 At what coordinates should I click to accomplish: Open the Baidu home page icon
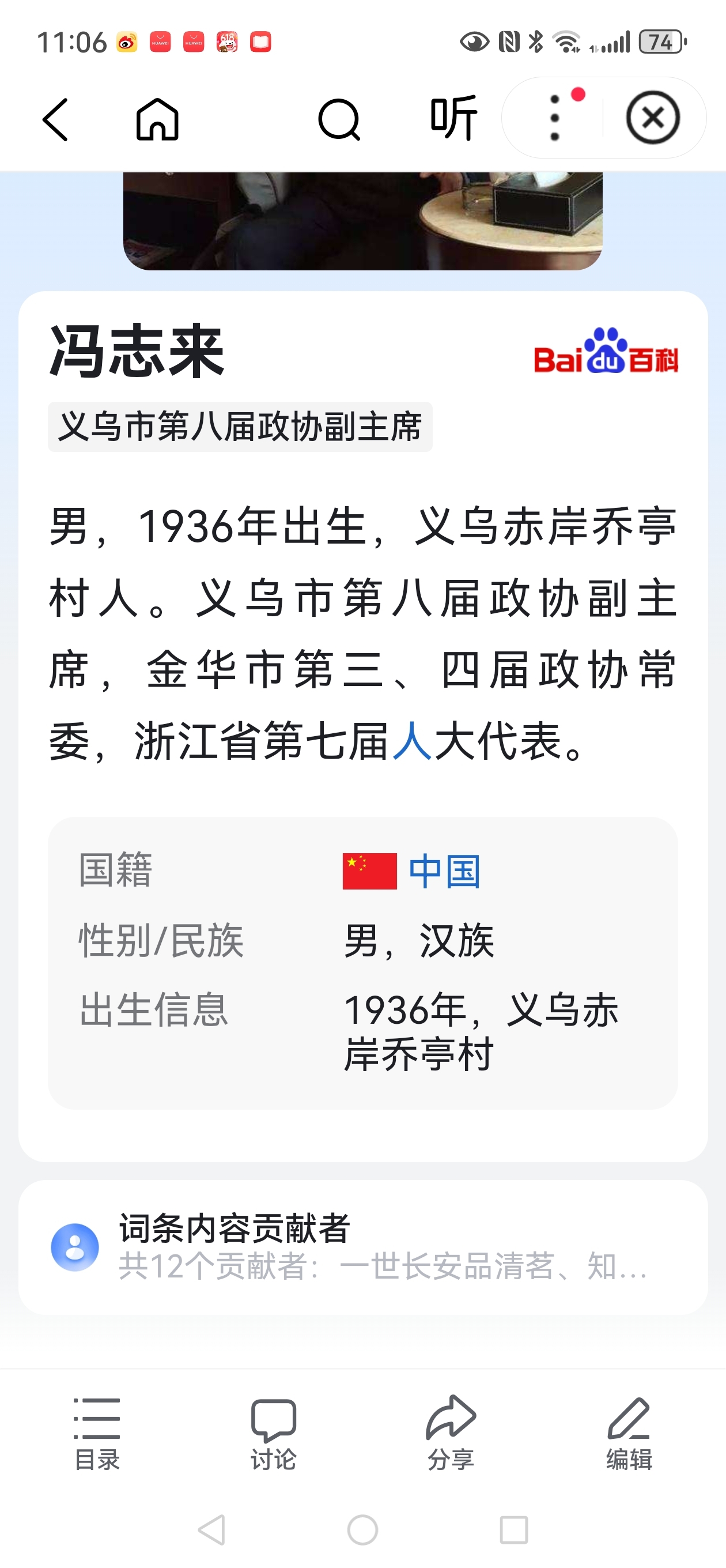click(157, 119)
